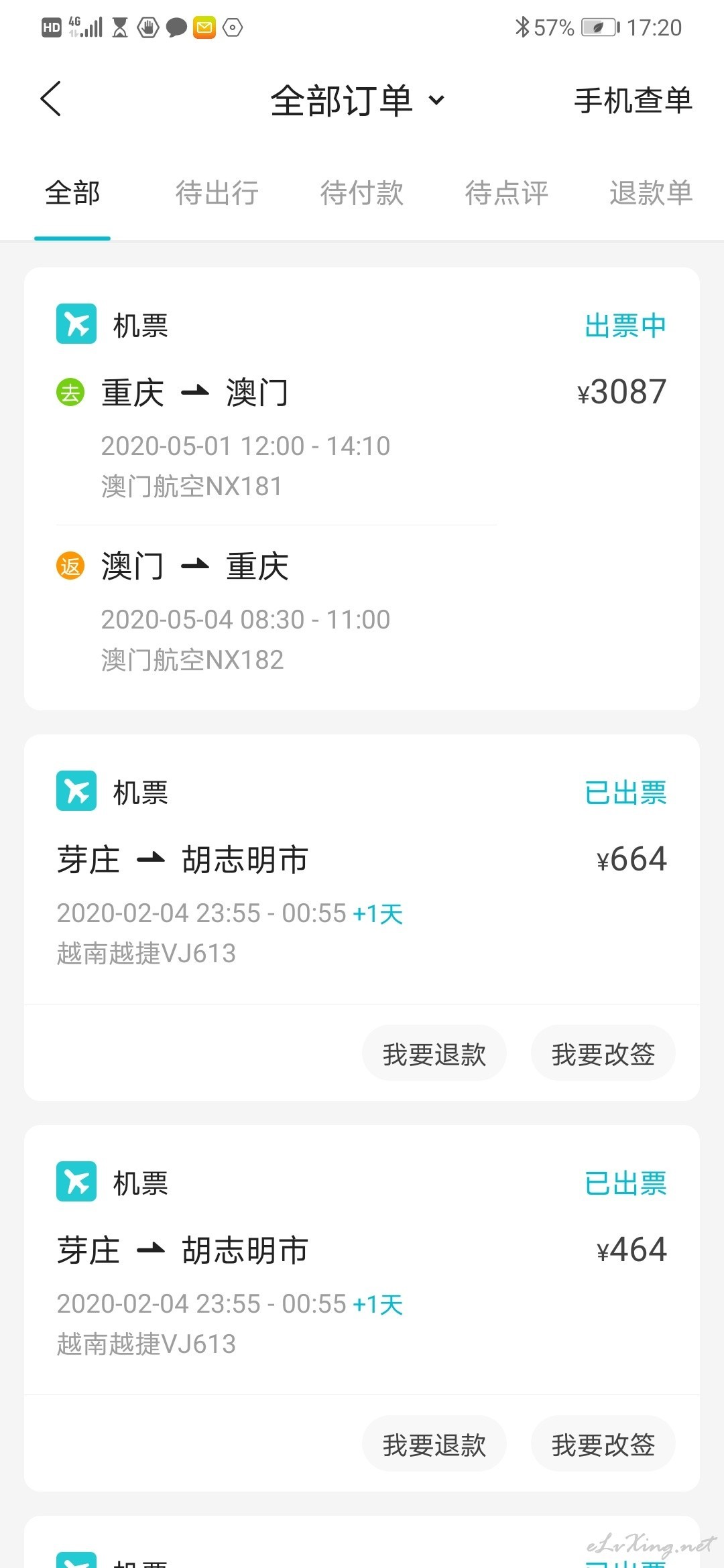Image resolution: width=724 pixels, height=1568 pixels.
Task: Open the 芽庄 to 胡志明市 ¥664 order
Action: coord(362,869)
